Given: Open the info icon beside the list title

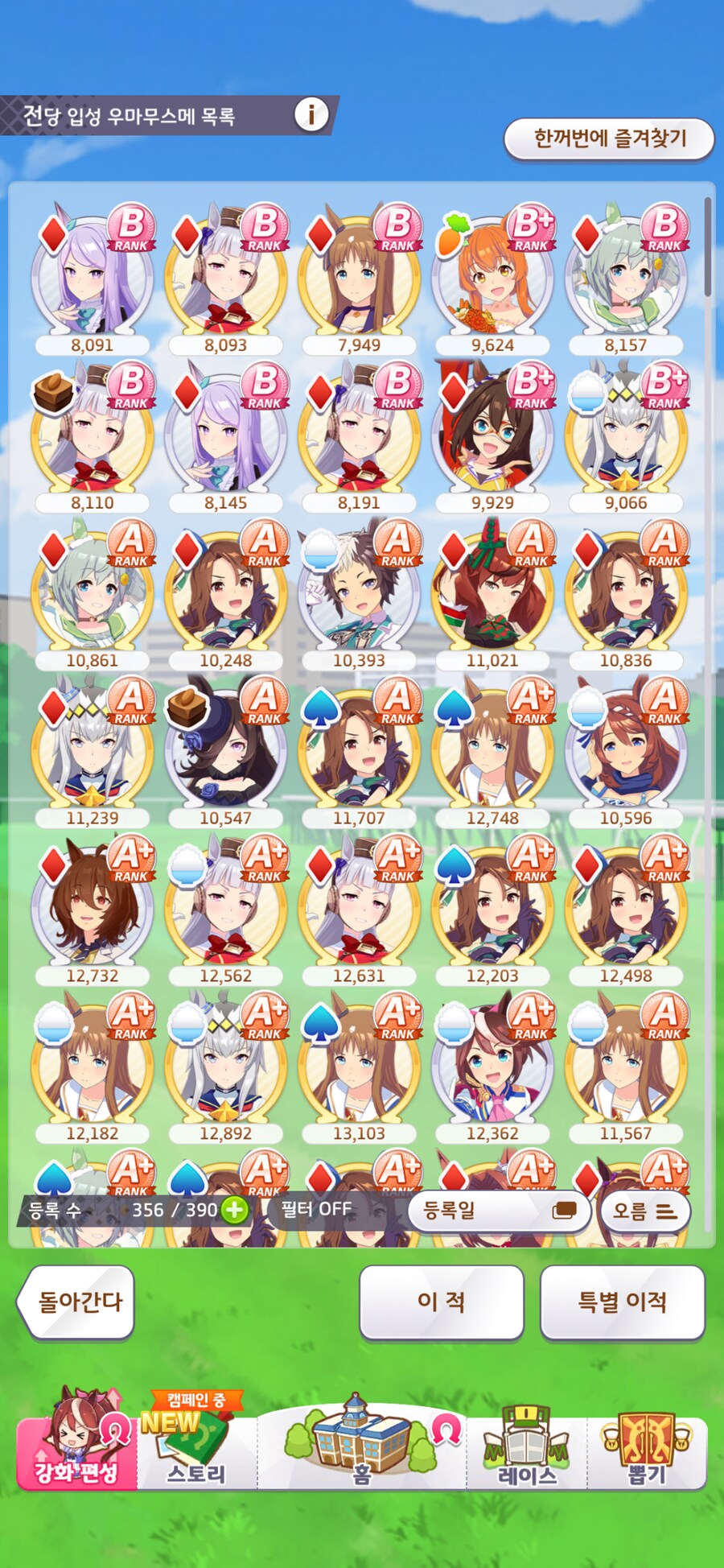Looking at the screenshot, I should tap(311, 115).
